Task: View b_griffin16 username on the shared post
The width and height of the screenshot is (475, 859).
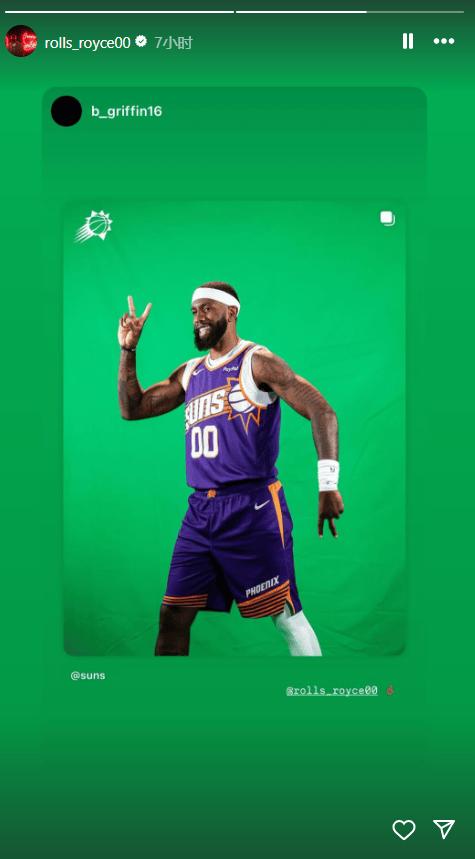Action: click(x=127, y=111)
